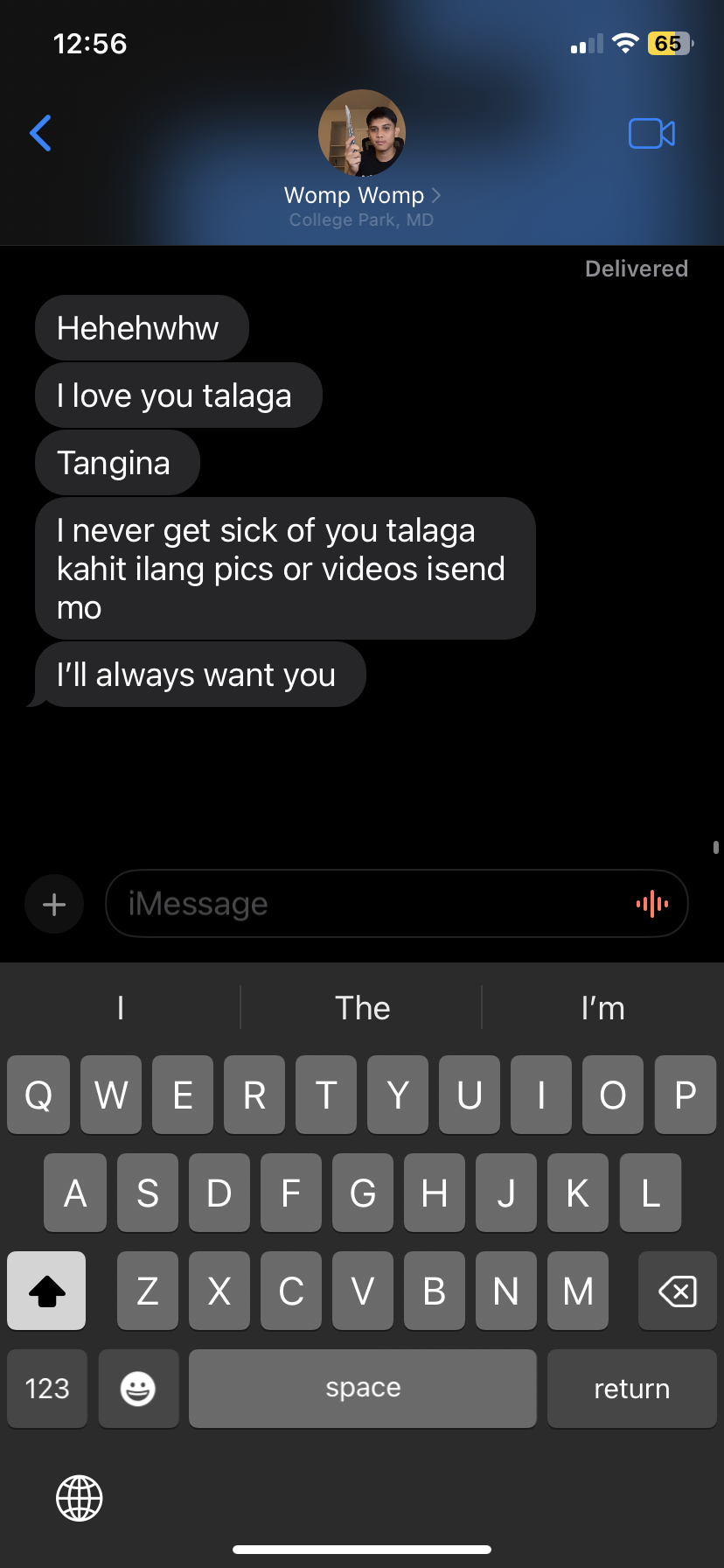Screen dimensions: 724x1568
Task: Start a FaceTime video call
Action: point(651,133)
